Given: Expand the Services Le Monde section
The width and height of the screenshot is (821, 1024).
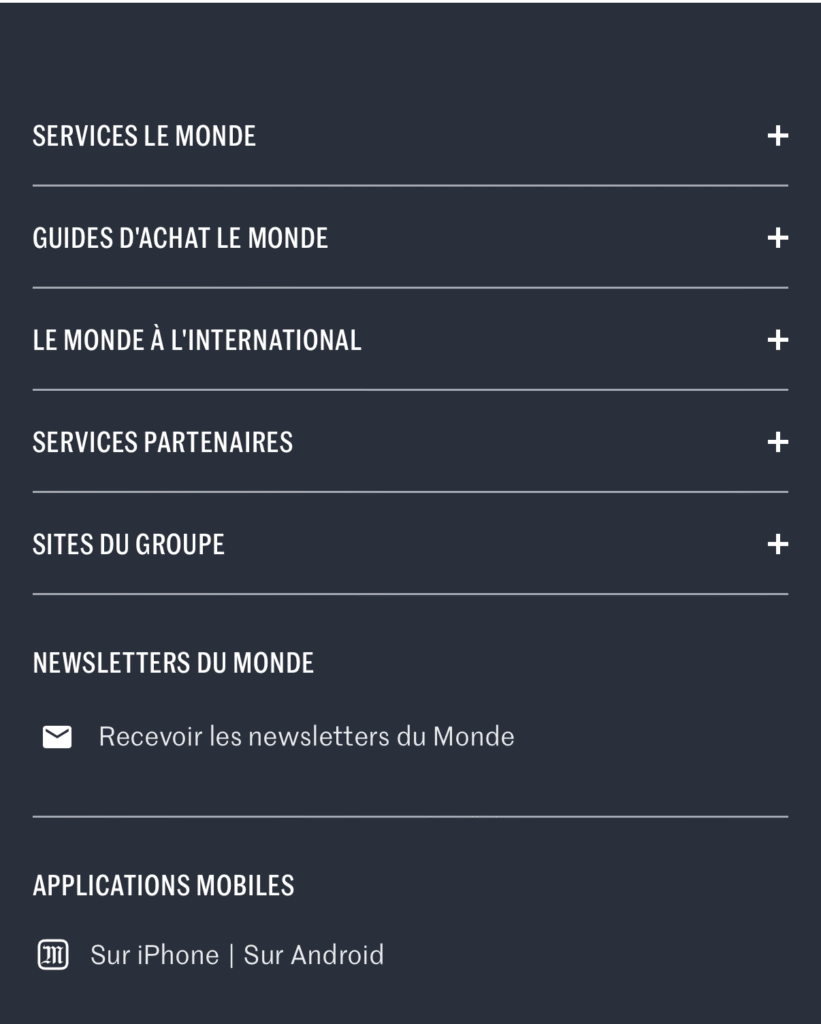Looking at the screenshot, I should point(777,136).
